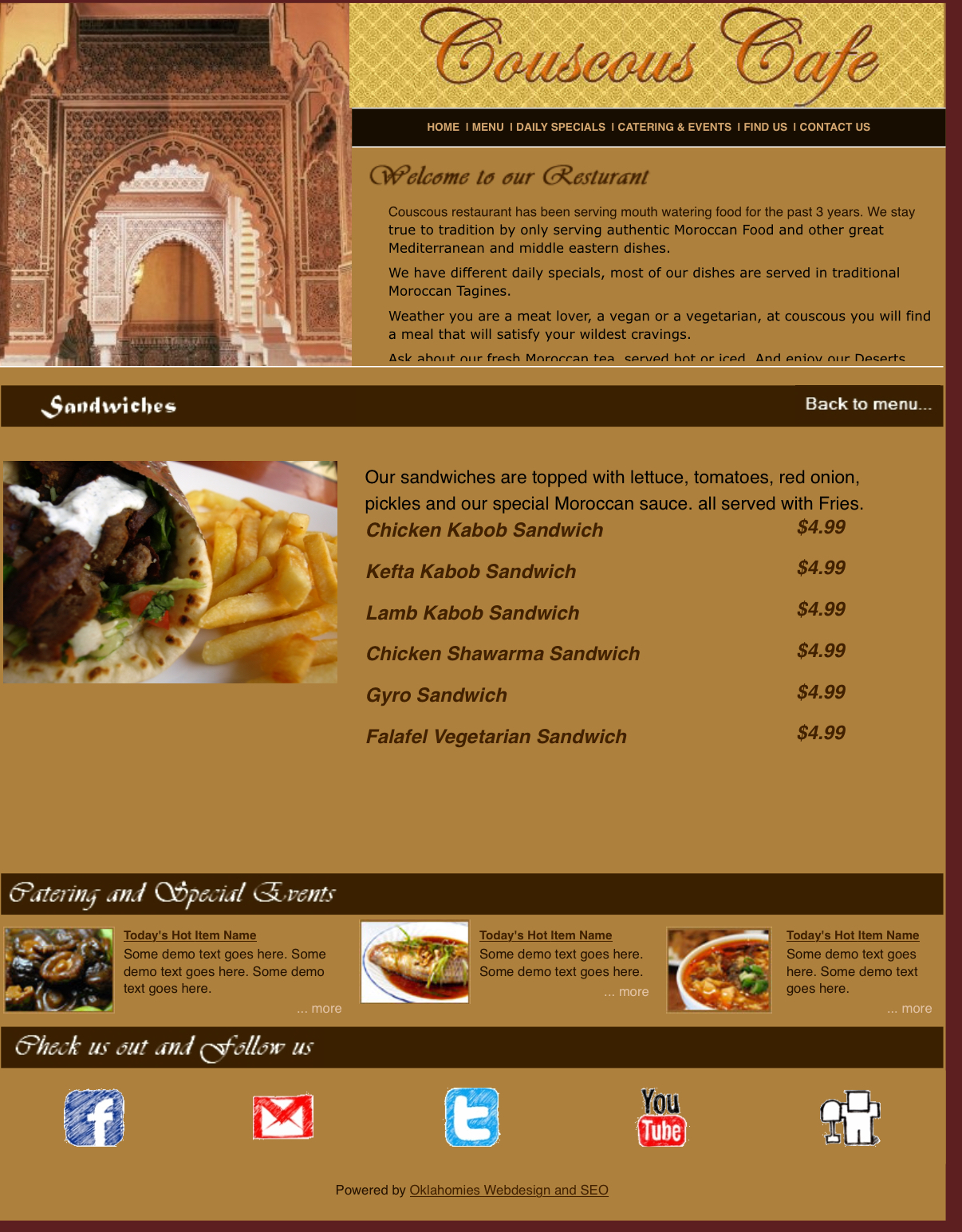Tap the email envelope icon
The image size is (962, 1232).
pos(283,1117)
